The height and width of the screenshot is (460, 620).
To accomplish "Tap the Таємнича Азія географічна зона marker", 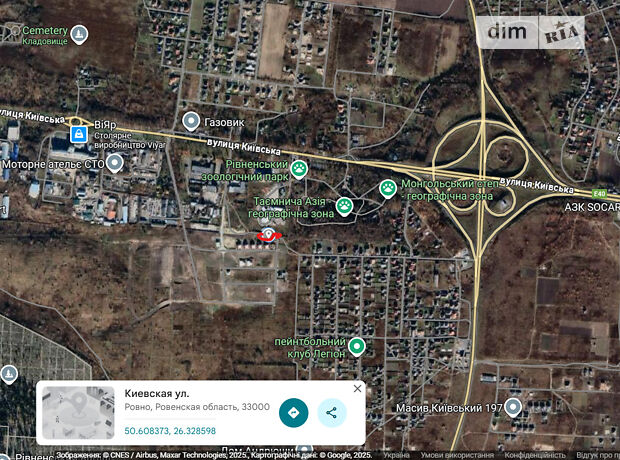I will [345, 207].
